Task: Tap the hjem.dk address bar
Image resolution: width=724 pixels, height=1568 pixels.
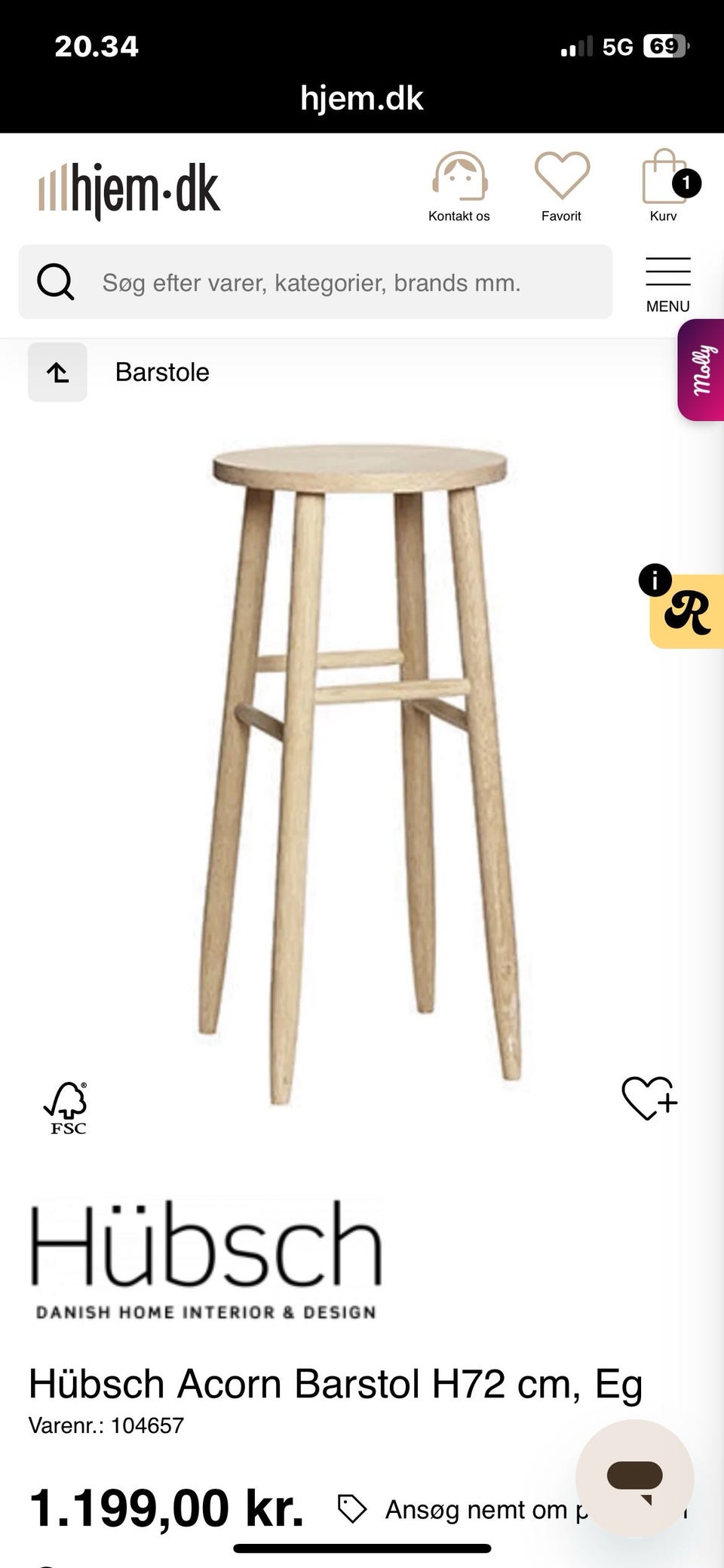Action: (362, 99)
